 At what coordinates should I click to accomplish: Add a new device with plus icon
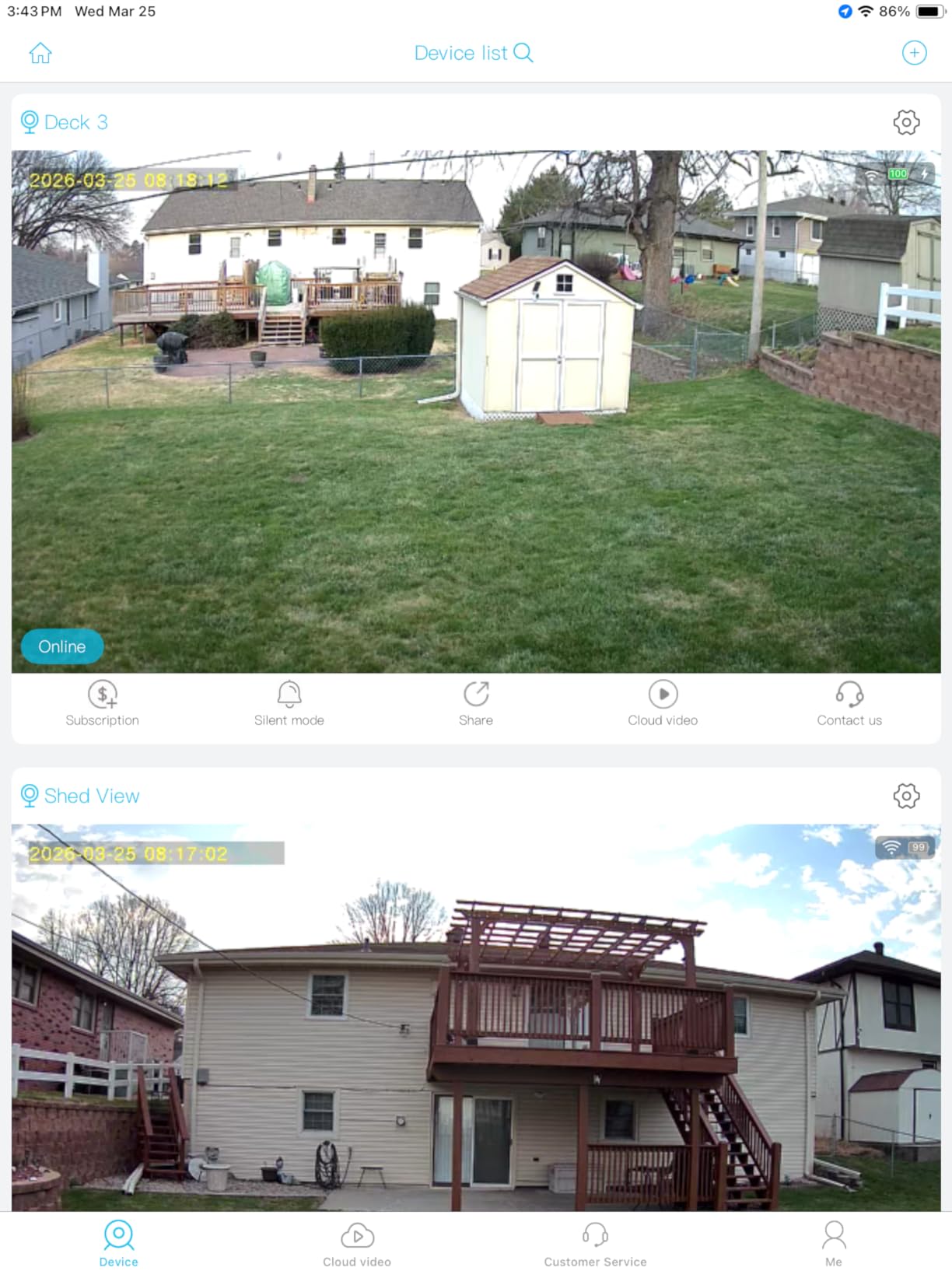914,53
